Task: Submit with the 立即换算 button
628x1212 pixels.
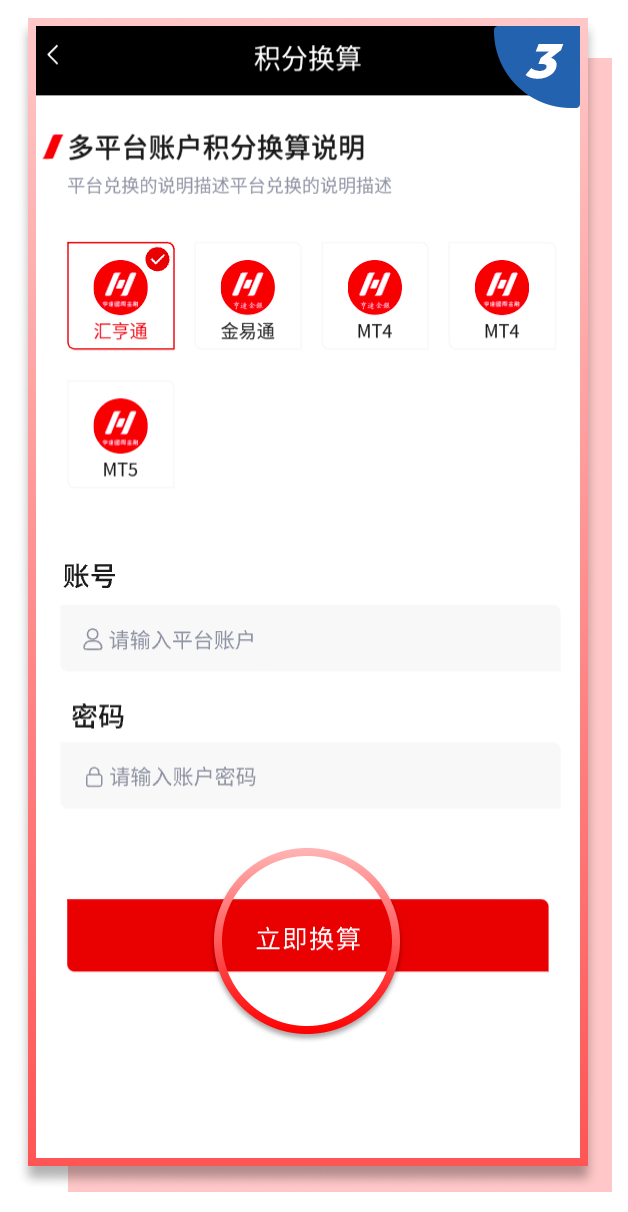Action: tap(308, 936)
